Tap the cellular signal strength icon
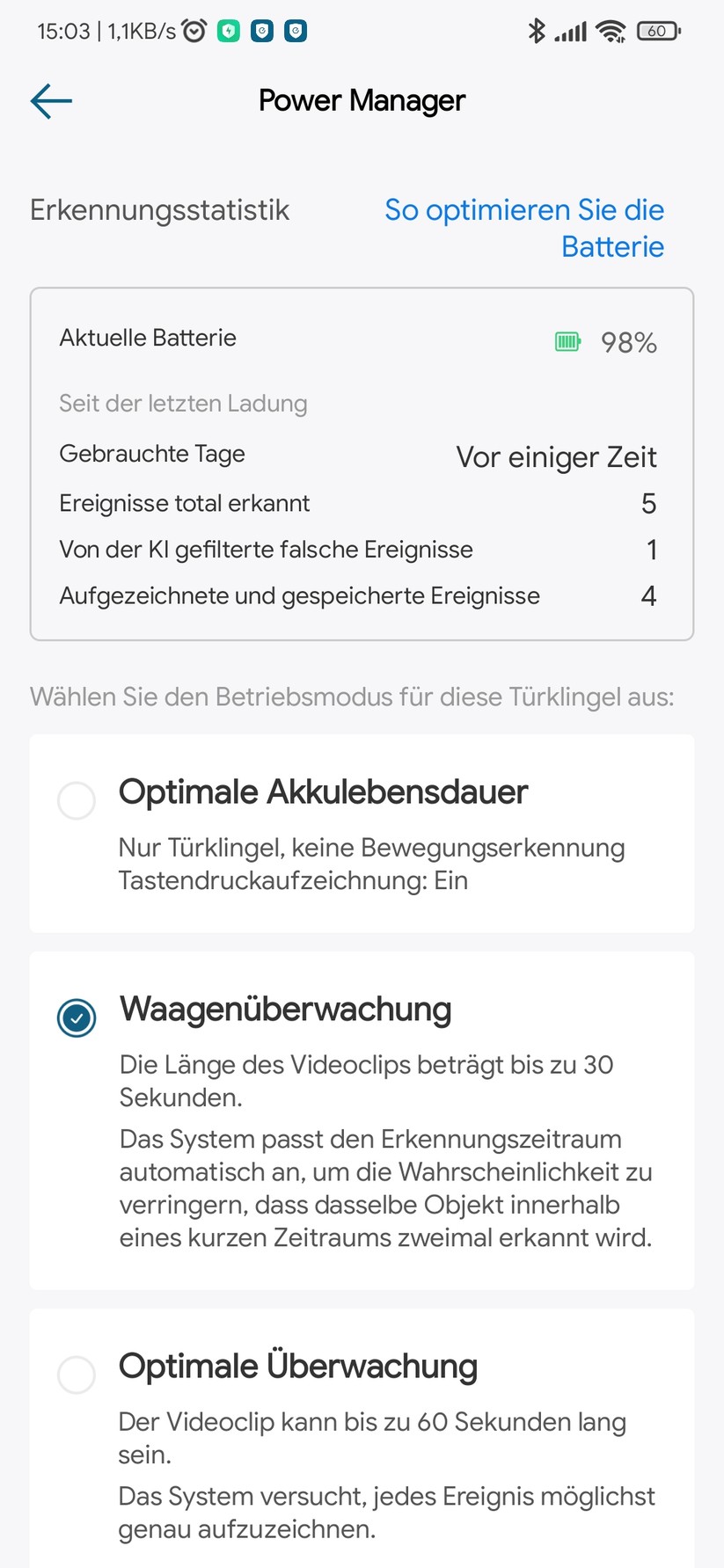This screenshot has width=724, height=1568. click(573, 30)
